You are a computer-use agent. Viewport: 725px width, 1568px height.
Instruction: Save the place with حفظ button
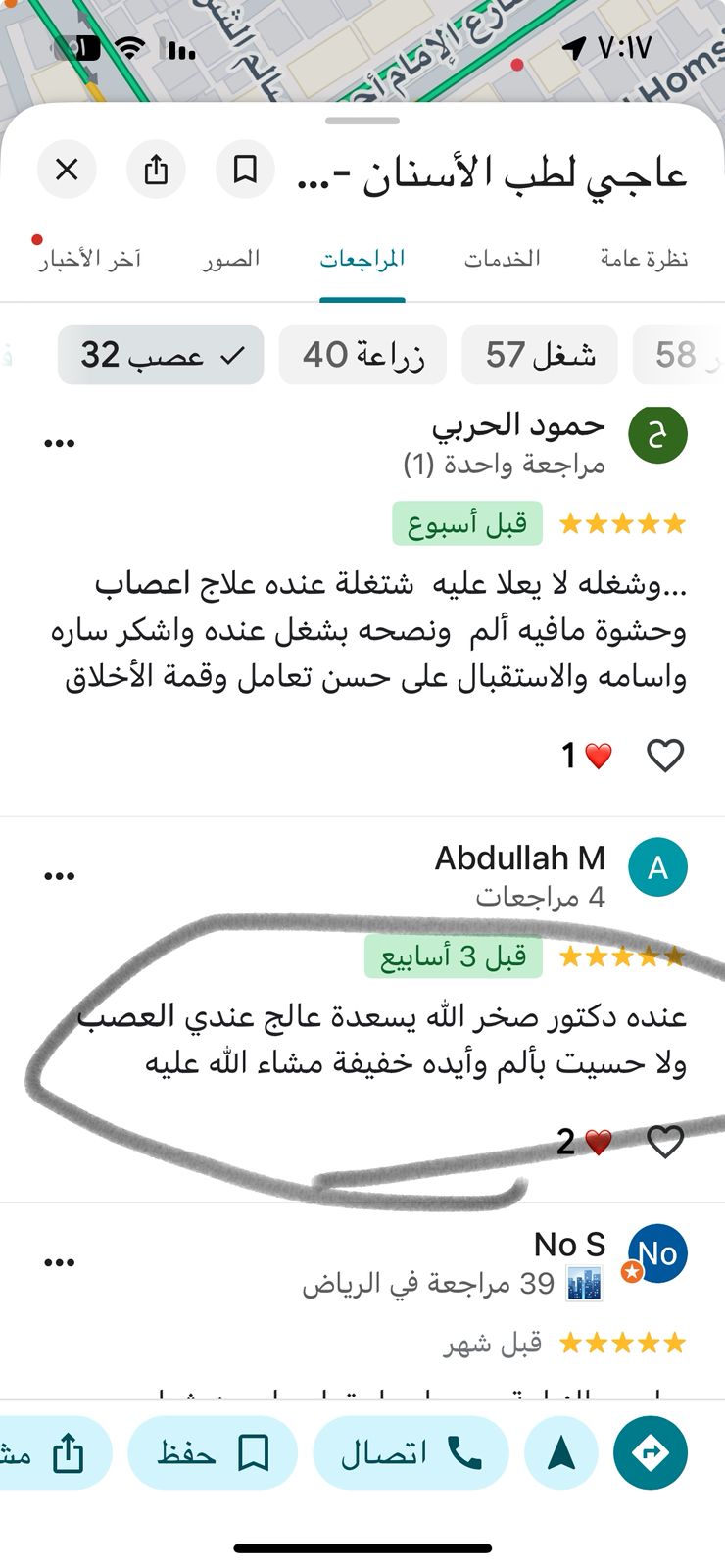213,1452
